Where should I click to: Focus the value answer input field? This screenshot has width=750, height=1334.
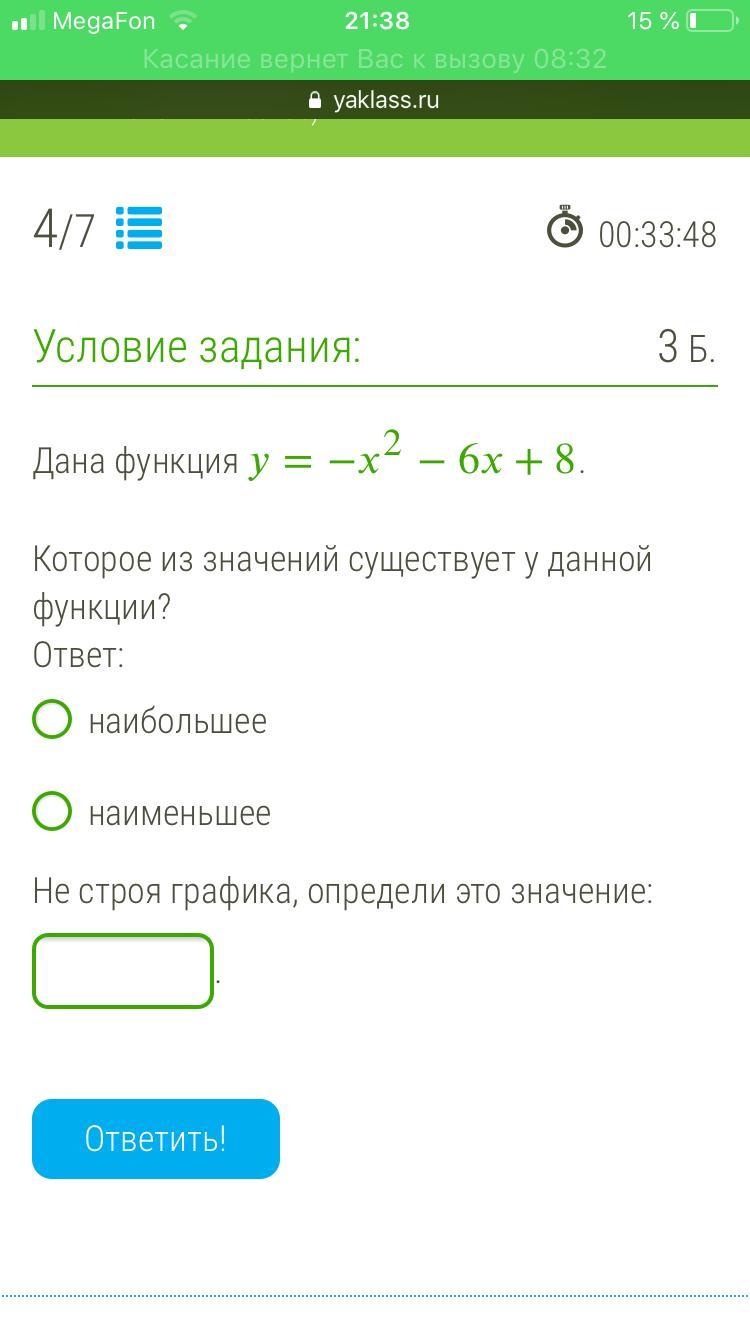tap(123, 970)
